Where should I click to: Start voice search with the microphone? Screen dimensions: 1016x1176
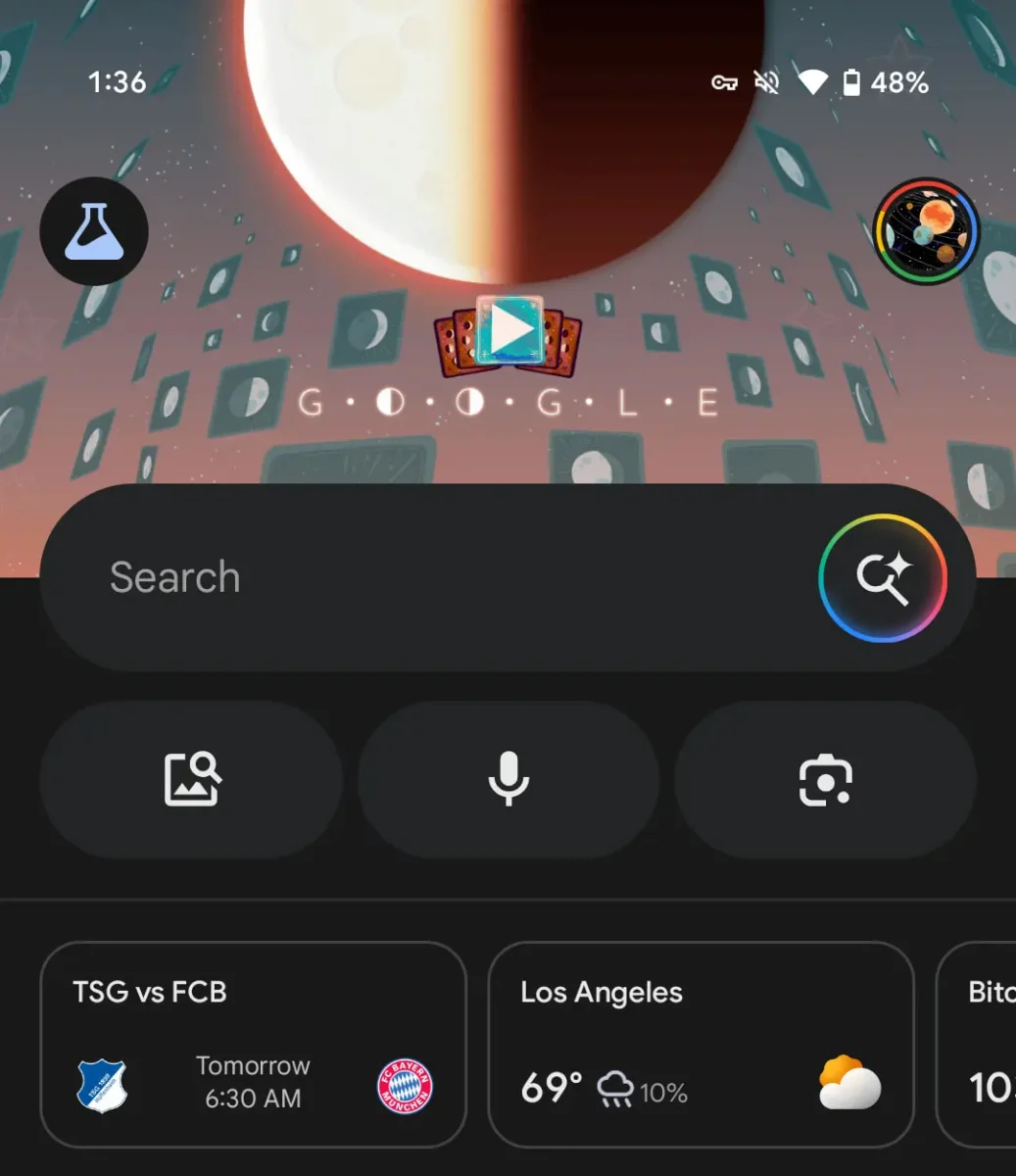(x=508, y=780)
